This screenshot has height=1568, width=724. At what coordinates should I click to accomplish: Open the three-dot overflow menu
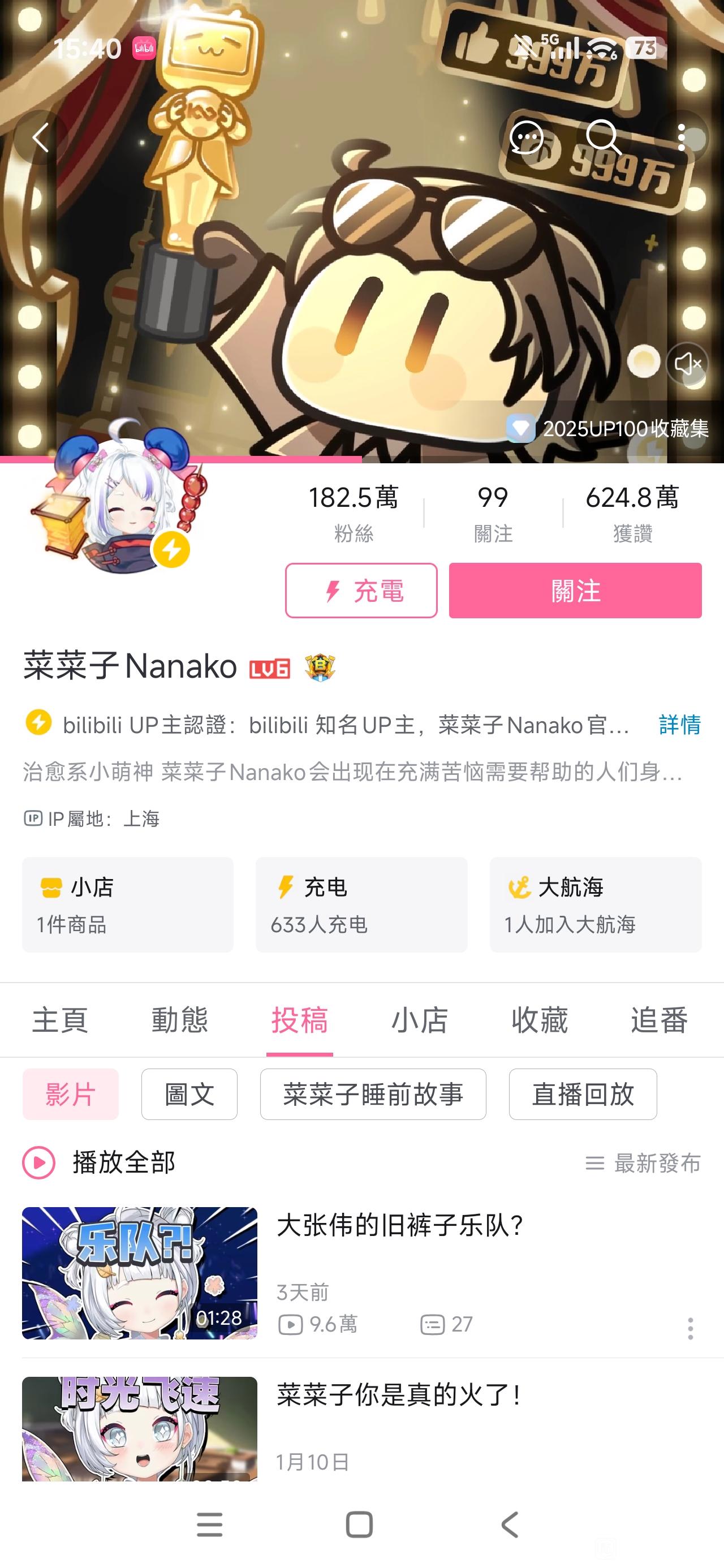tap(682, 138)
